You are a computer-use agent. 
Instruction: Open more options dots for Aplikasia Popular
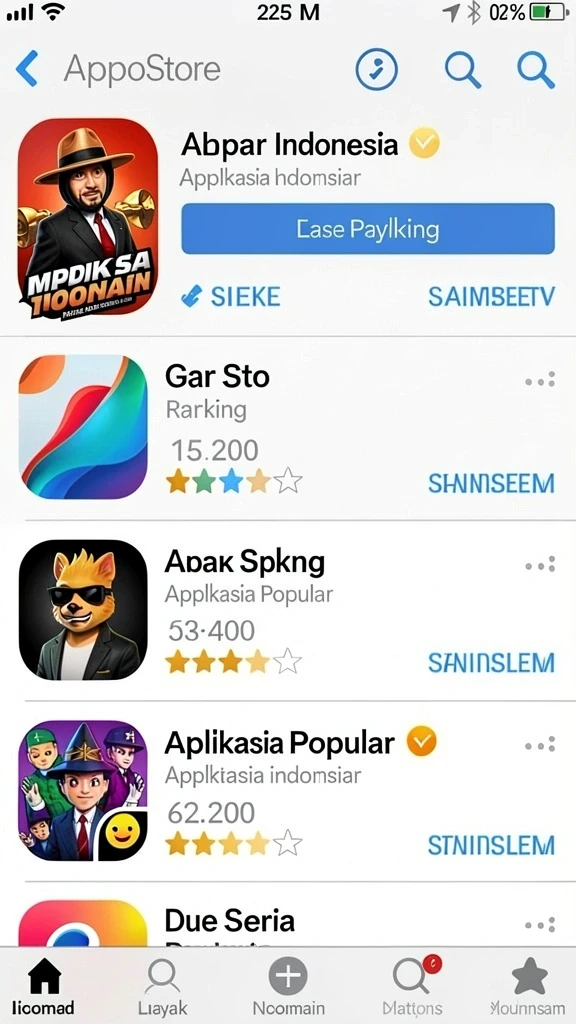tap(540, 744)
